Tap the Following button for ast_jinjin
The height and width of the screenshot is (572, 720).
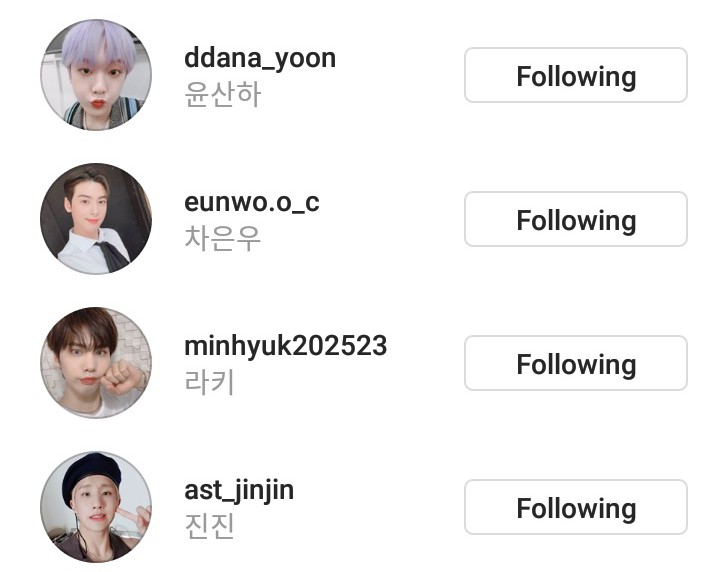coord(575,508)
